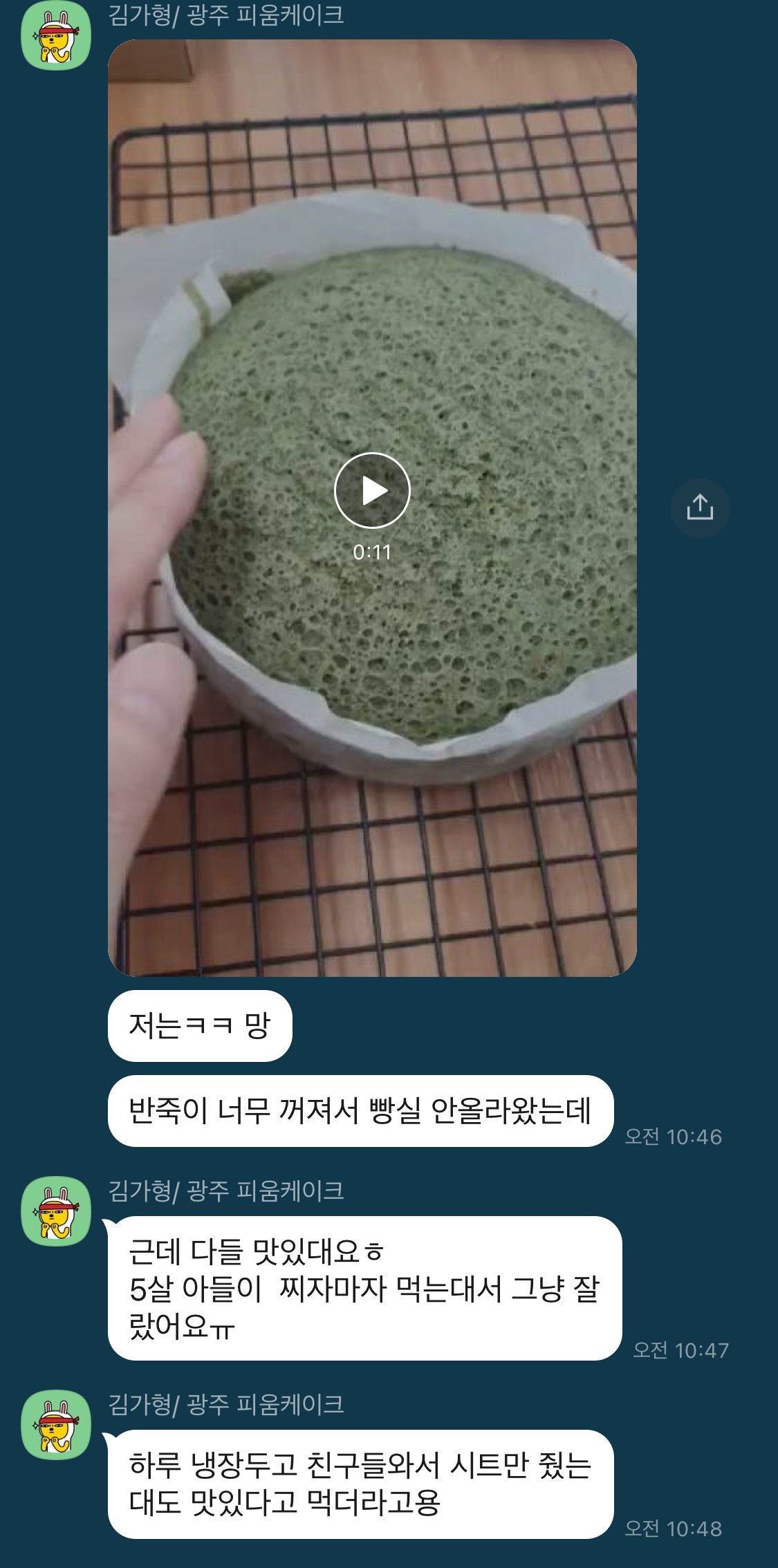Screen dimensions: 778x1568
Task: Play the 0:11 green cake video
Action: point(372,491)
